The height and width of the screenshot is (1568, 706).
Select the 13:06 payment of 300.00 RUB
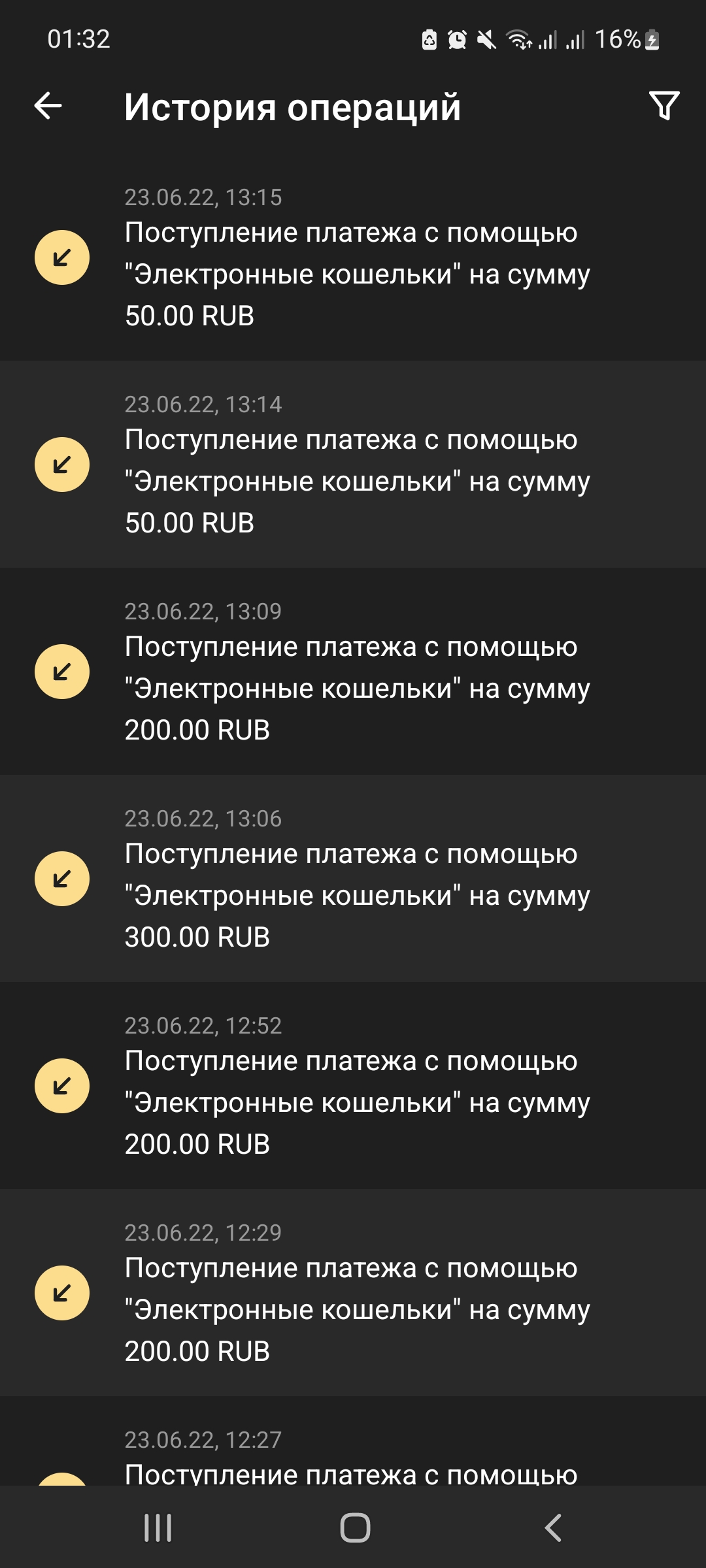(x=353, y=879)
